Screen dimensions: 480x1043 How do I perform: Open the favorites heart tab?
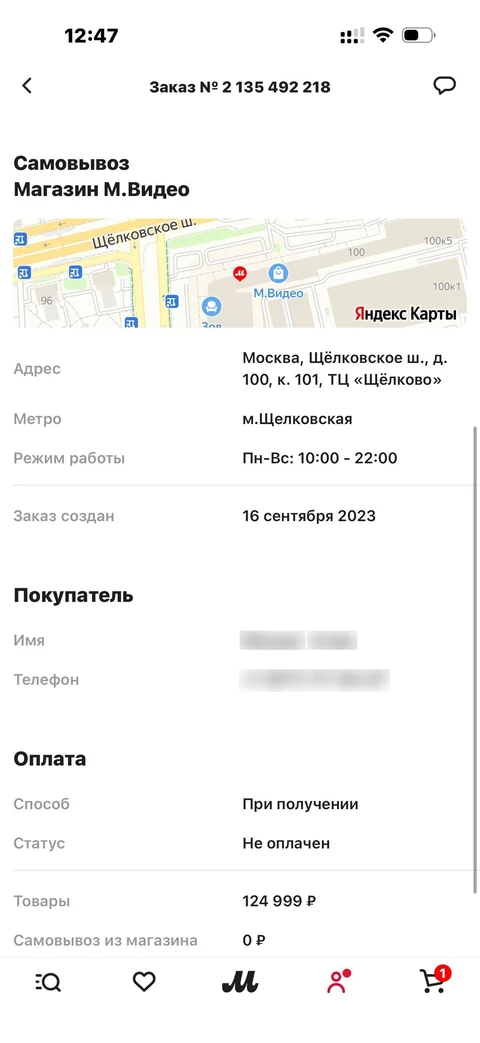[x=144, y=981]
